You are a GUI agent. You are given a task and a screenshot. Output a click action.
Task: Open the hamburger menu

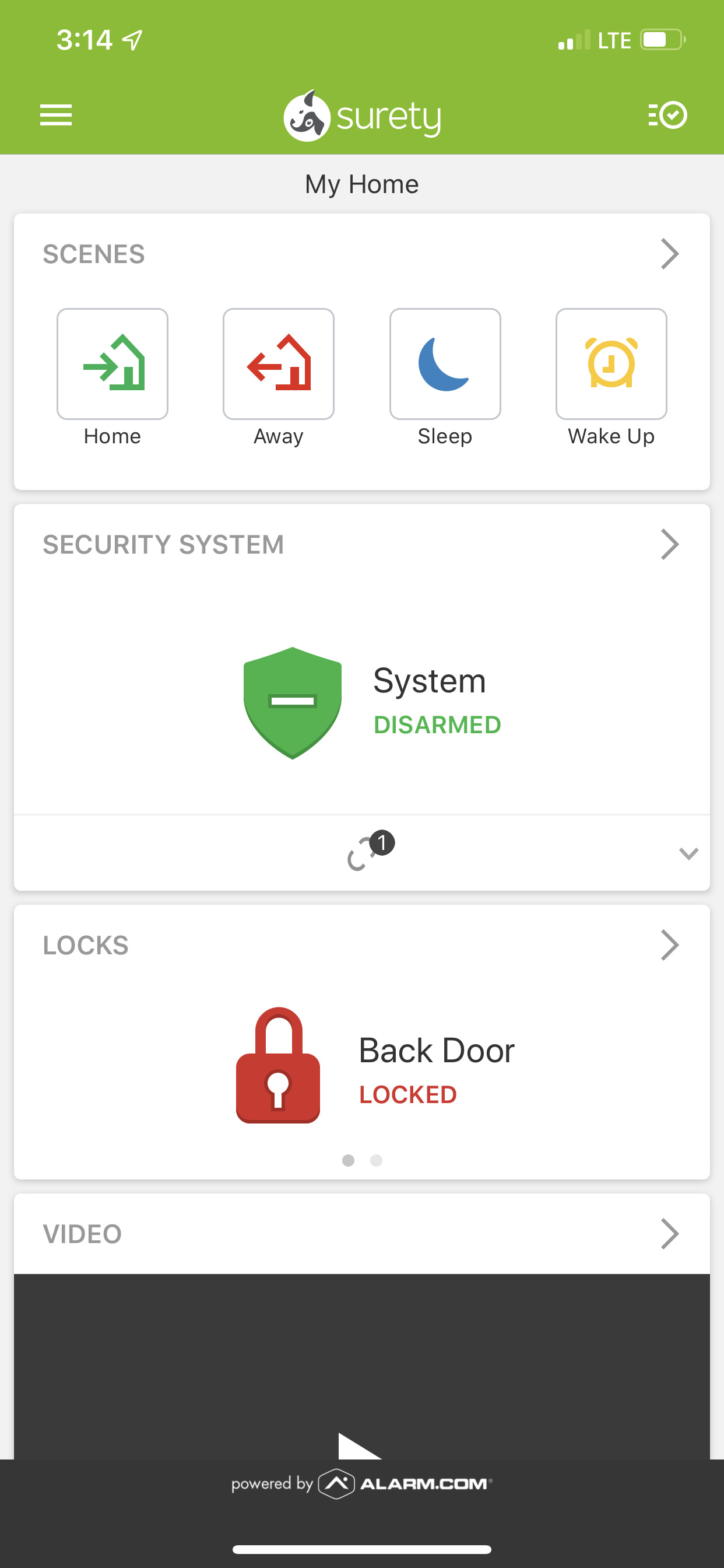[56, 115]
